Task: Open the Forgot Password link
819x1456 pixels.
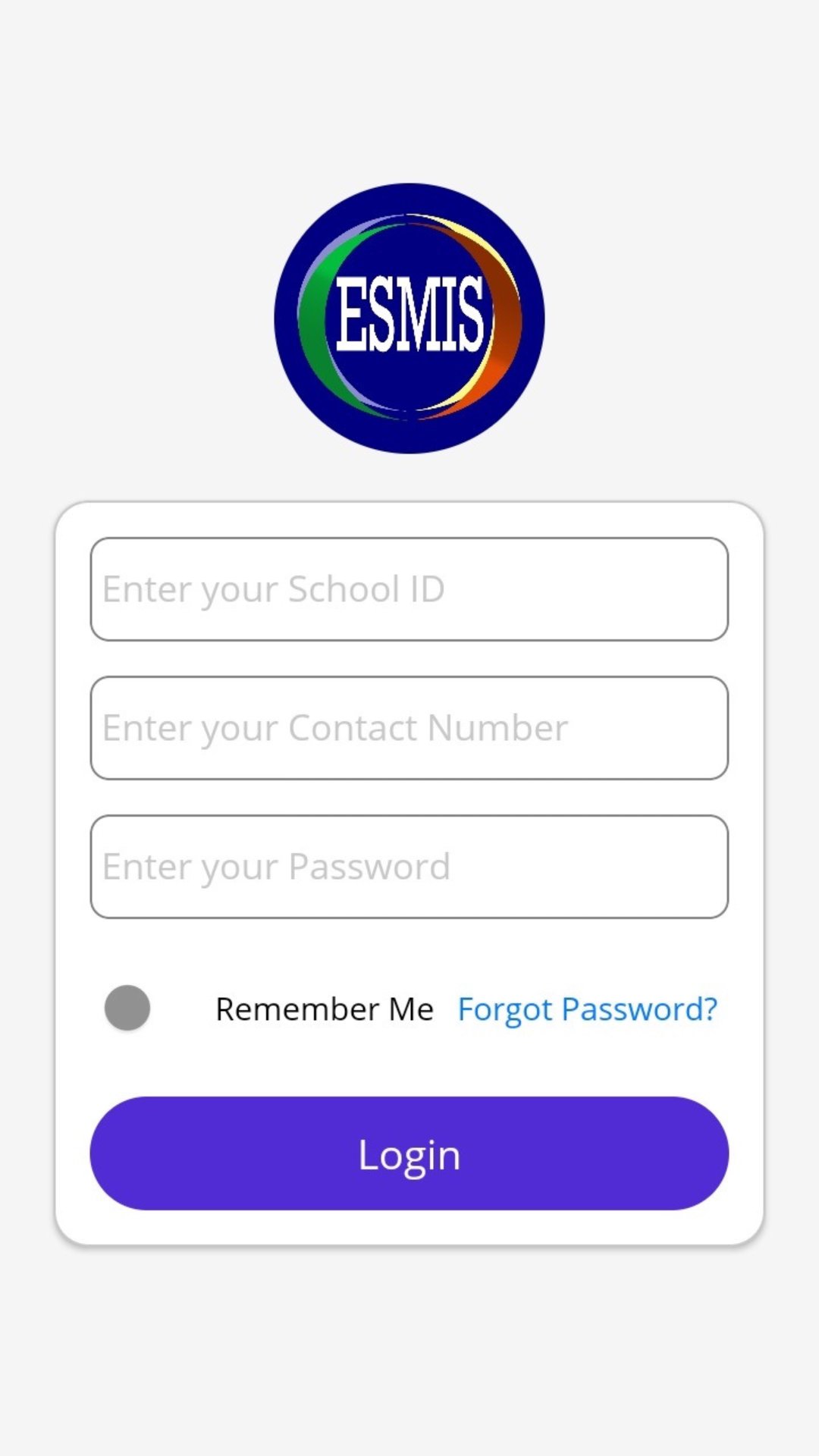Action: (587, 1009)
